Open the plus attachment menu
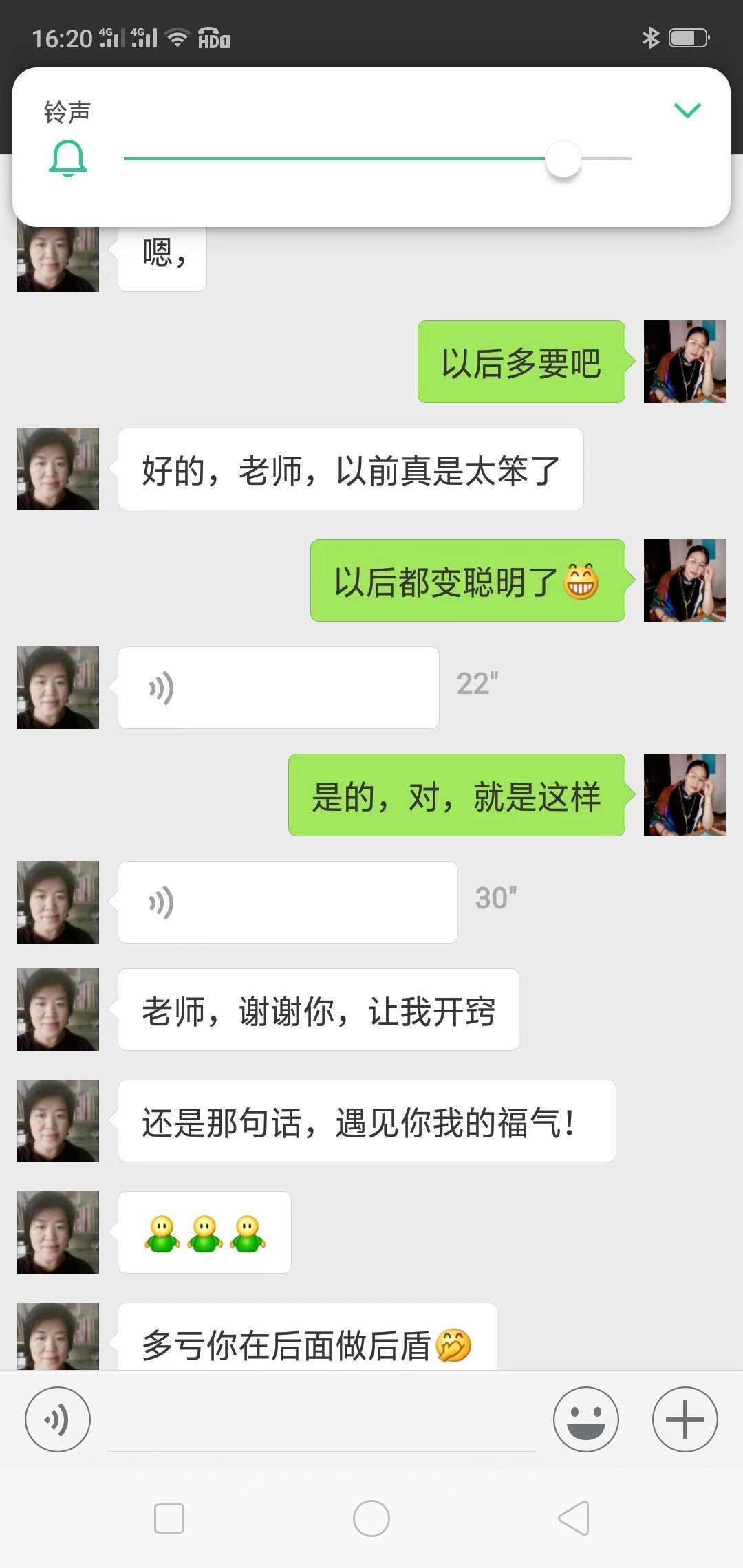The width and height of the screenshot is (743, 1568). coord(685,1419)
